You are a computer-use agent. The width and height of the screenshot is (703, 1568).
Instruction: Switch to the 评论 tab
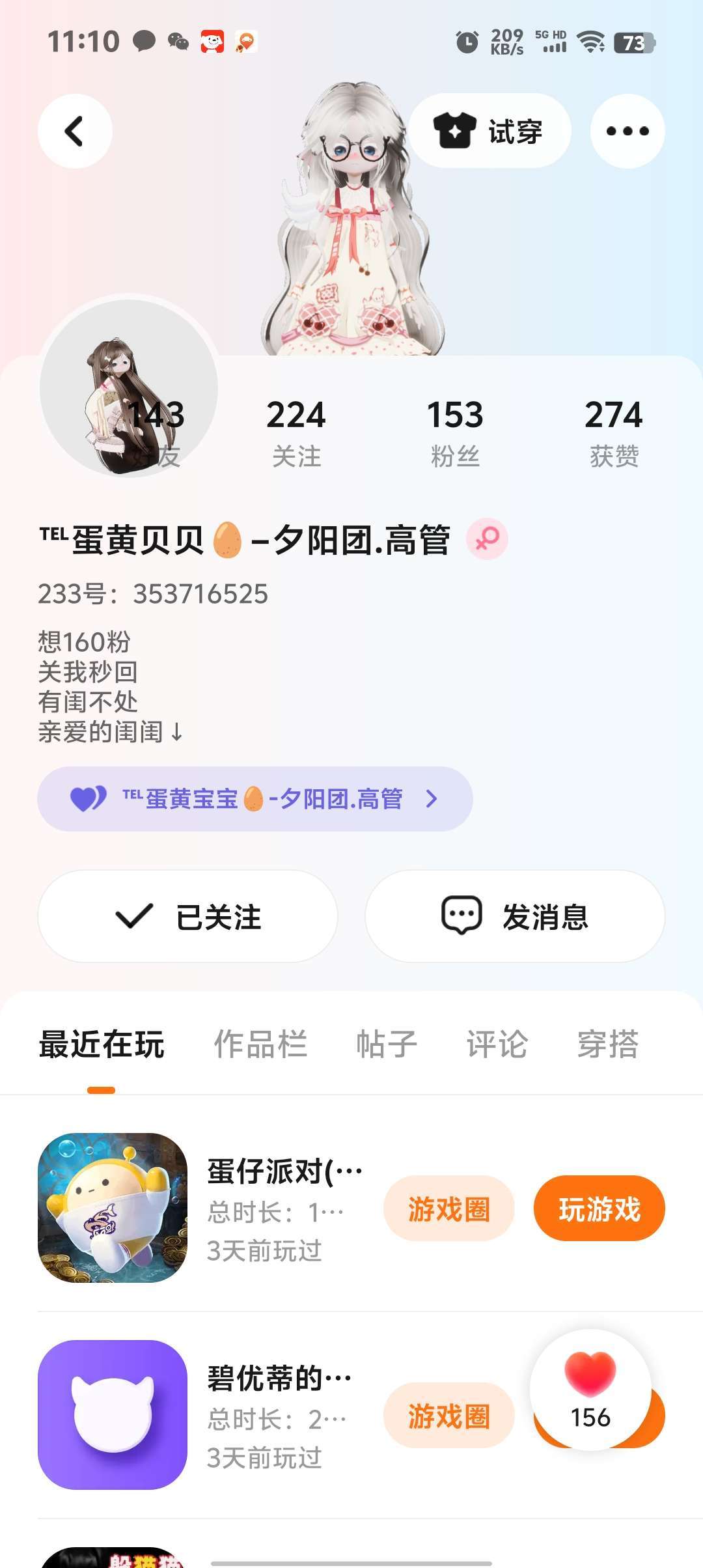(497, 1044)
